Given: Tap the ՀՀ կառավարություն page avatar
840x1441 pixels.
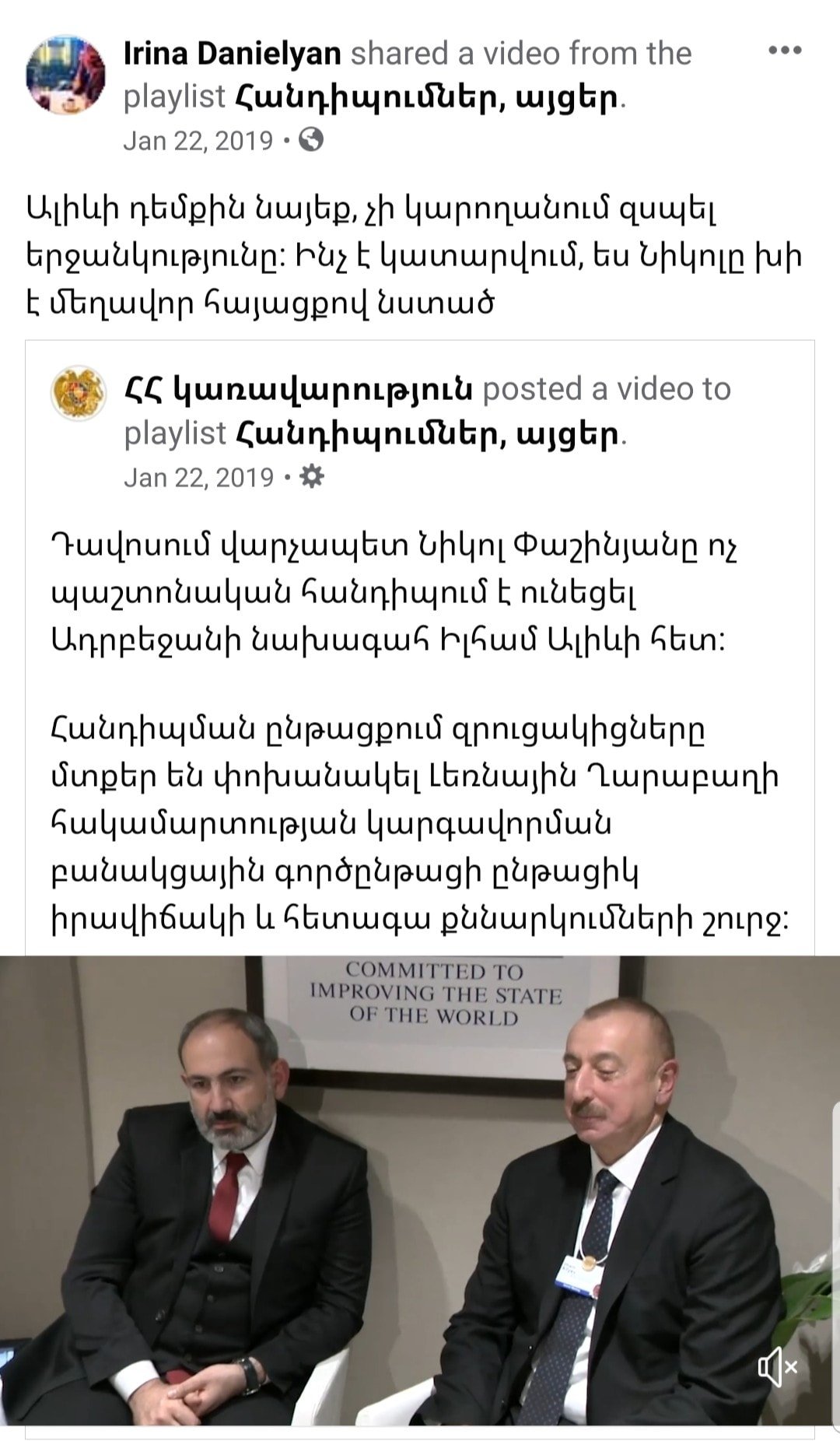Looking at the screenshot, I should click(79, 394).
